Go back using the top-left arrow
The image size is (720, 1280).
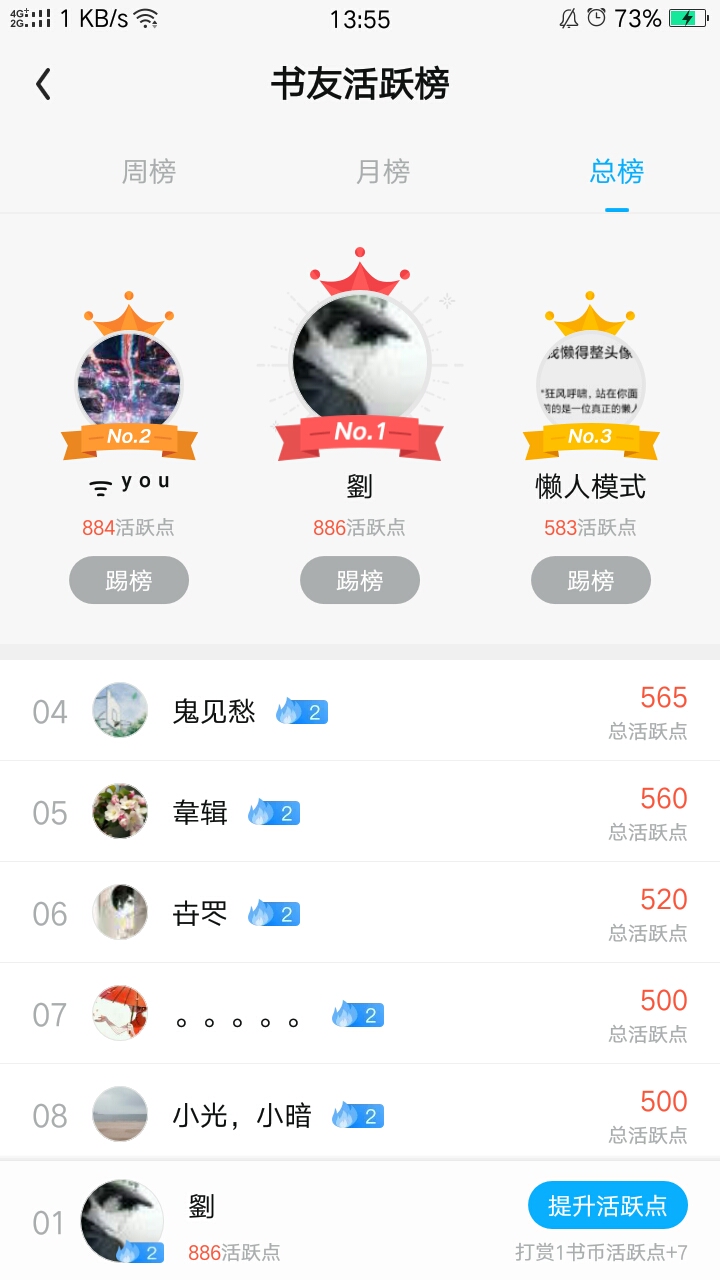click(x=43, y=85)
